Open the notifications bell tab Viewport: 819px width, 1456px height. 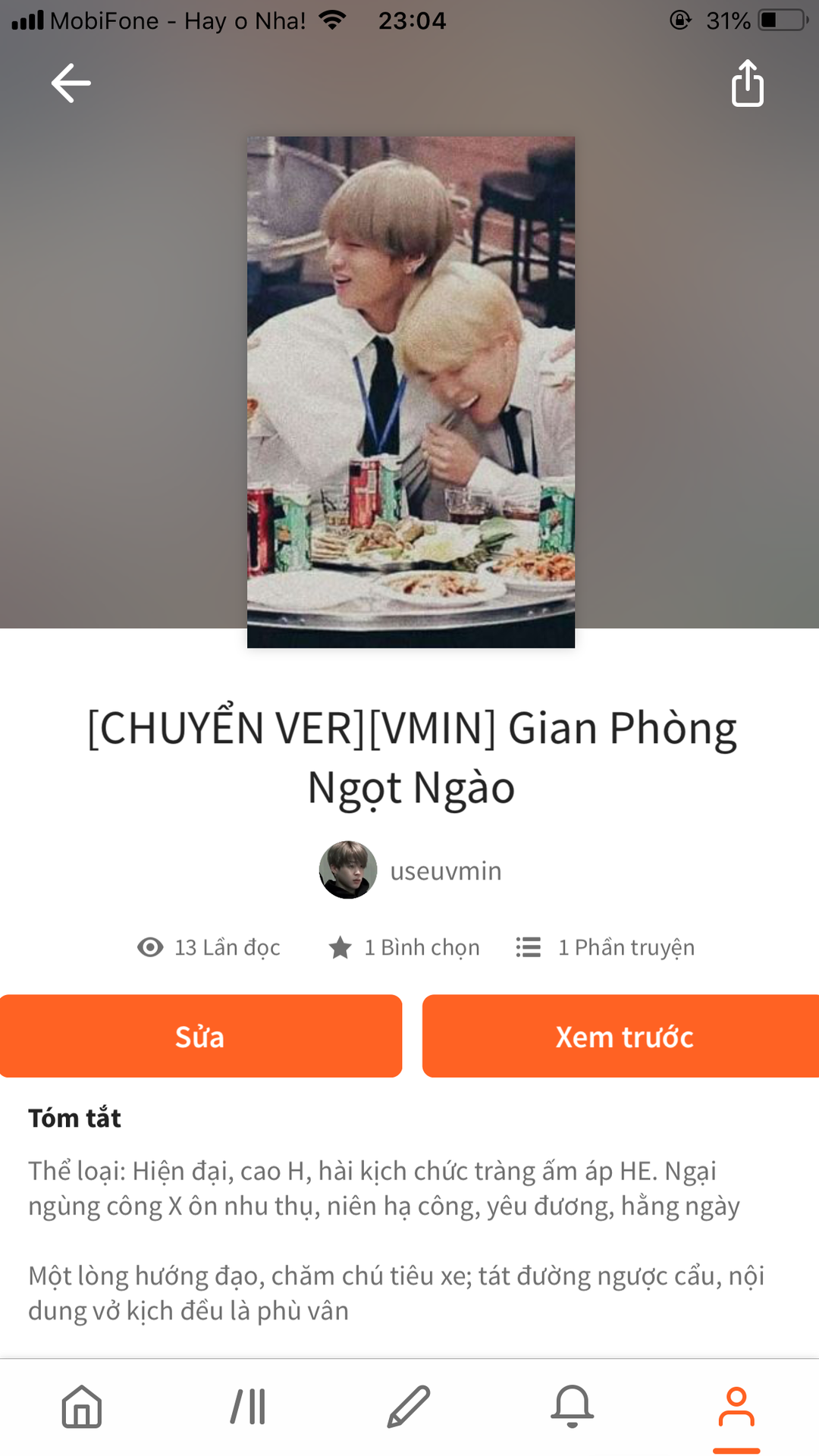click(x=573, y=1407)
